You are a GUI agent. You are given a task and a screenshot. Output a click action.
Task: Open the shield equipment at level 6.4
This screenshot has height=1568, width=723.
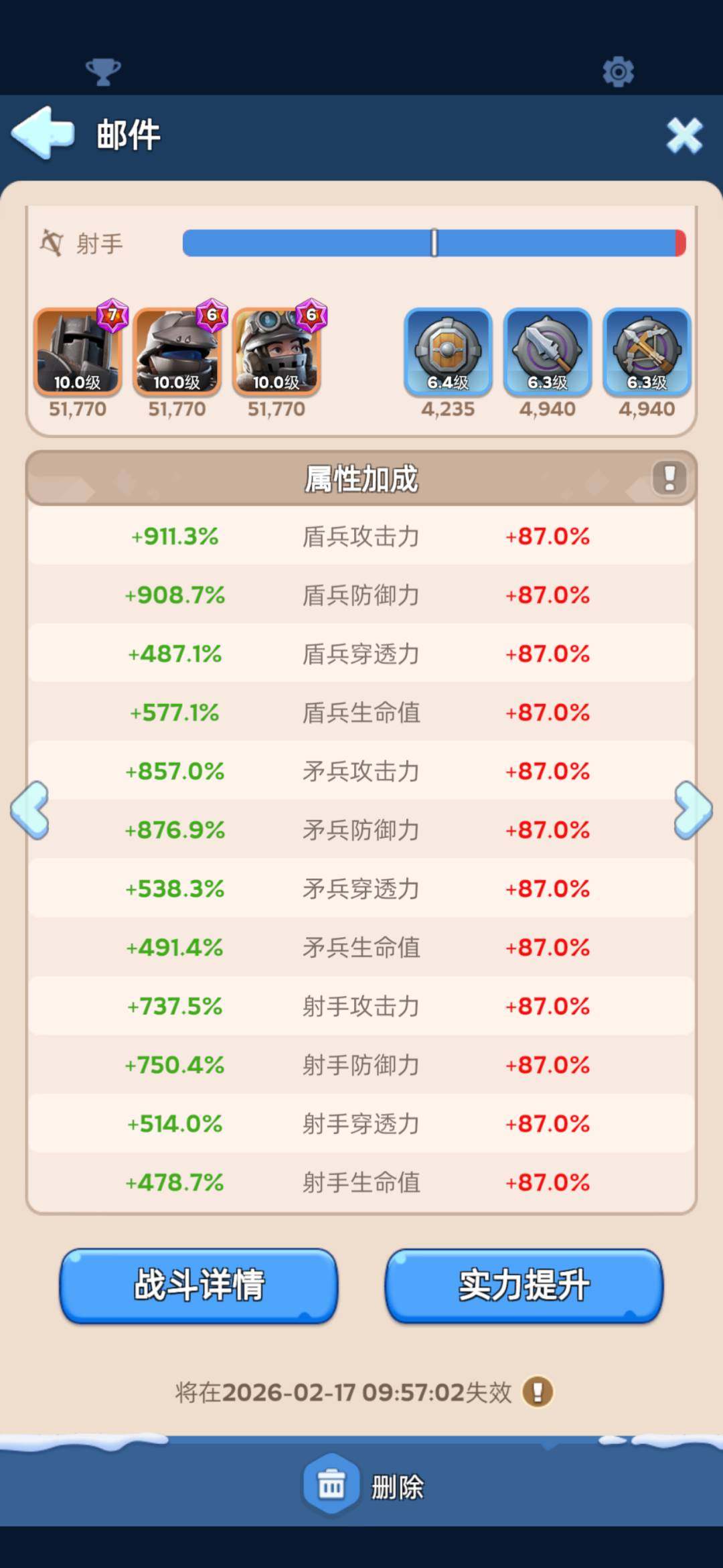pos(447,352)
